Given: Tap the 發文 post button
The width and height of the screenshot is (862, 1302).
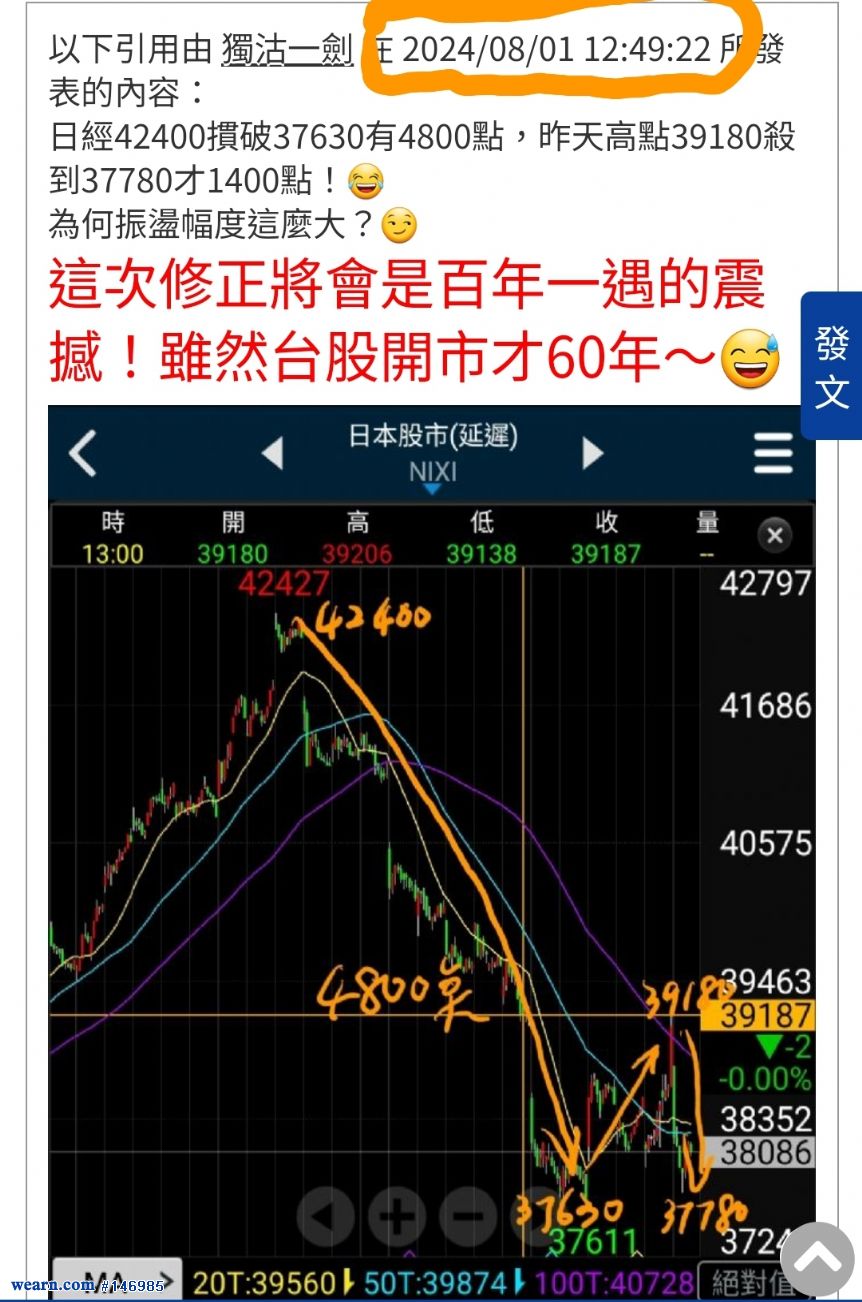Looking at the screenshot, I should click(x=831, y=366).
